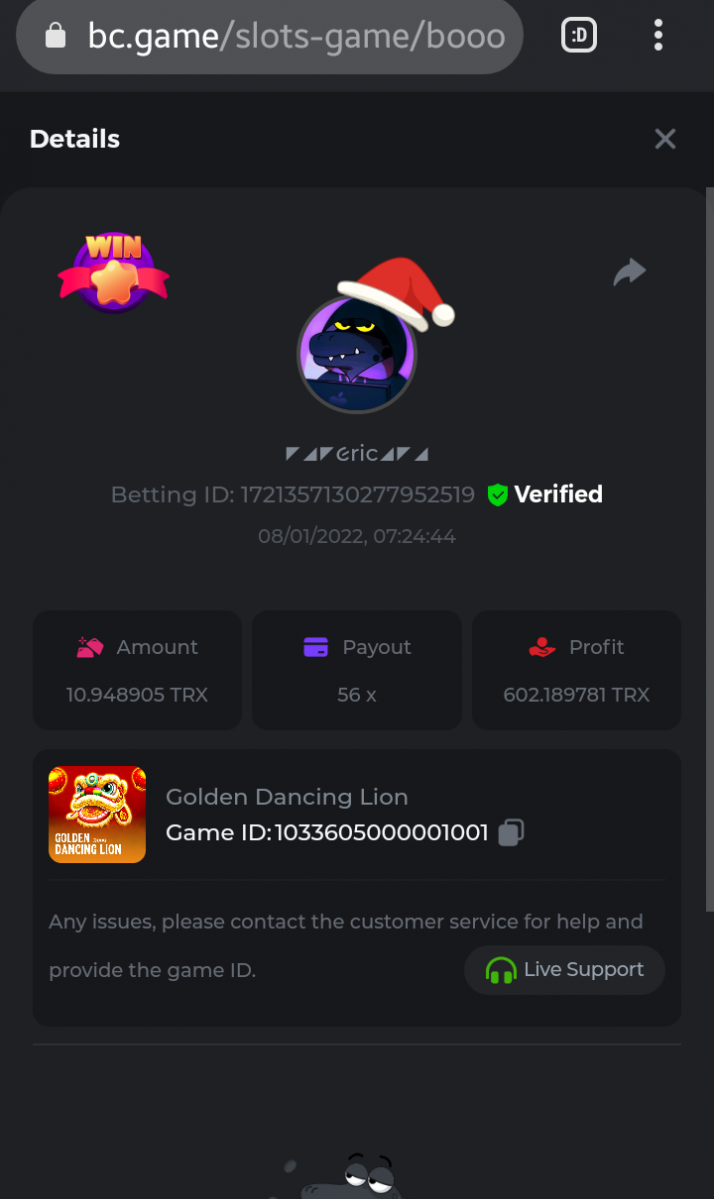
Task: Open eric's profile avatar
Action: coord(357,353)
